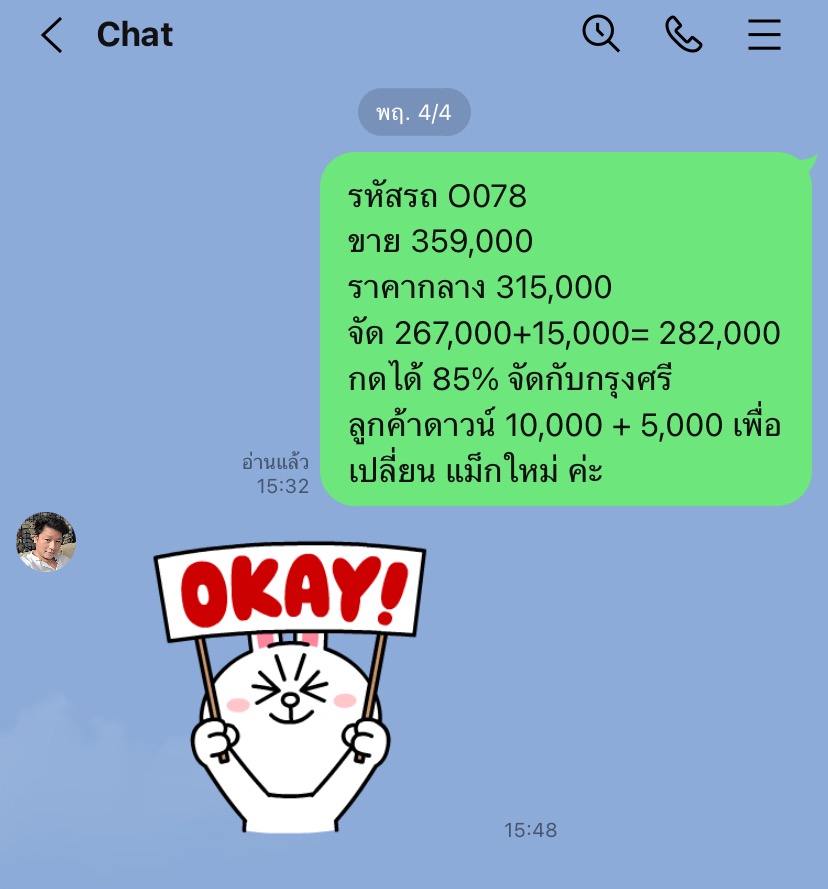This screenshot has width=828, height=889.
Task: Start a voice call
Action: (x=683, y=35)
